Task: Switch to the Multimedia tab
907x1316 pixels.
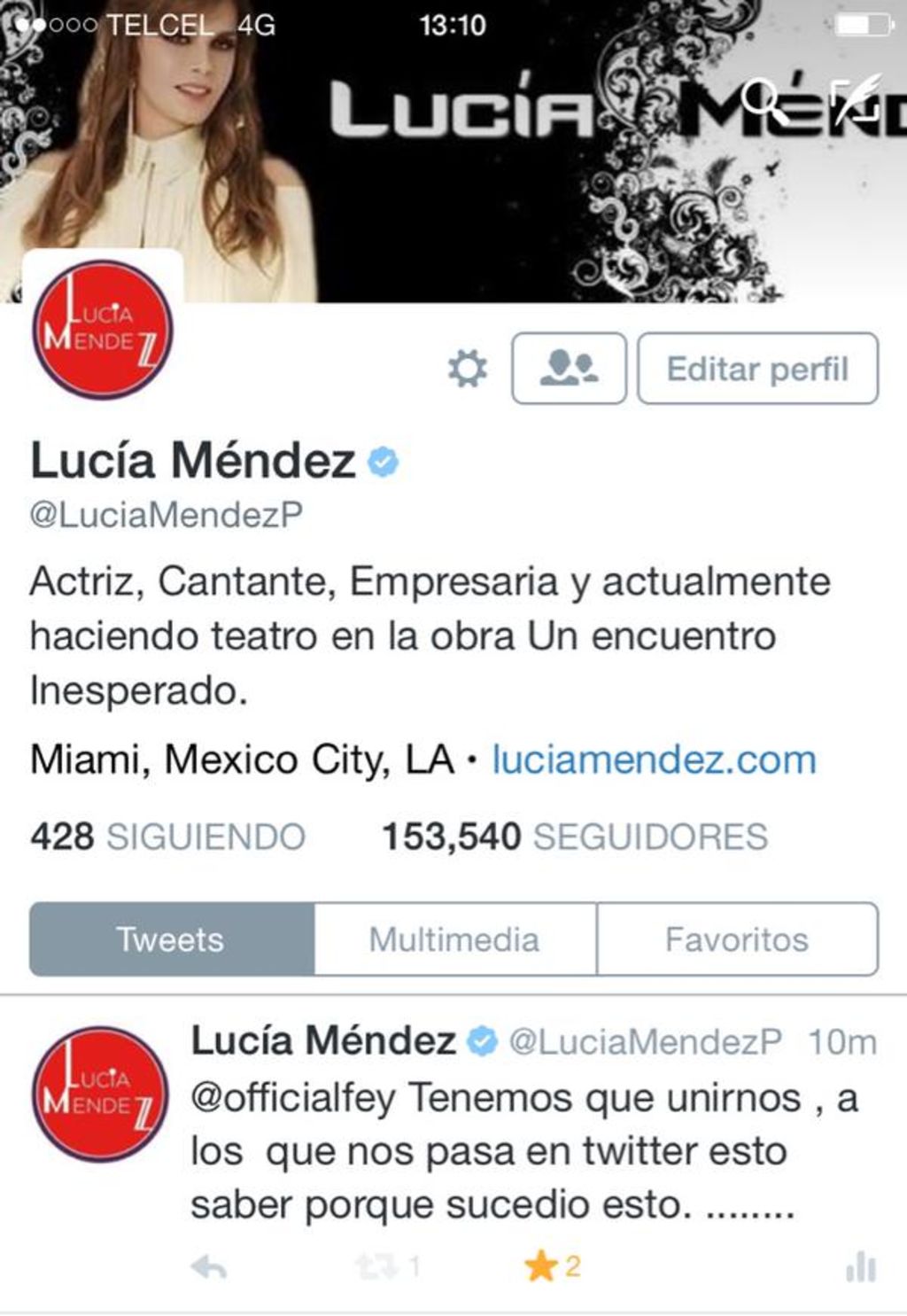Action: pyautogui.click(x=455, y=940)
